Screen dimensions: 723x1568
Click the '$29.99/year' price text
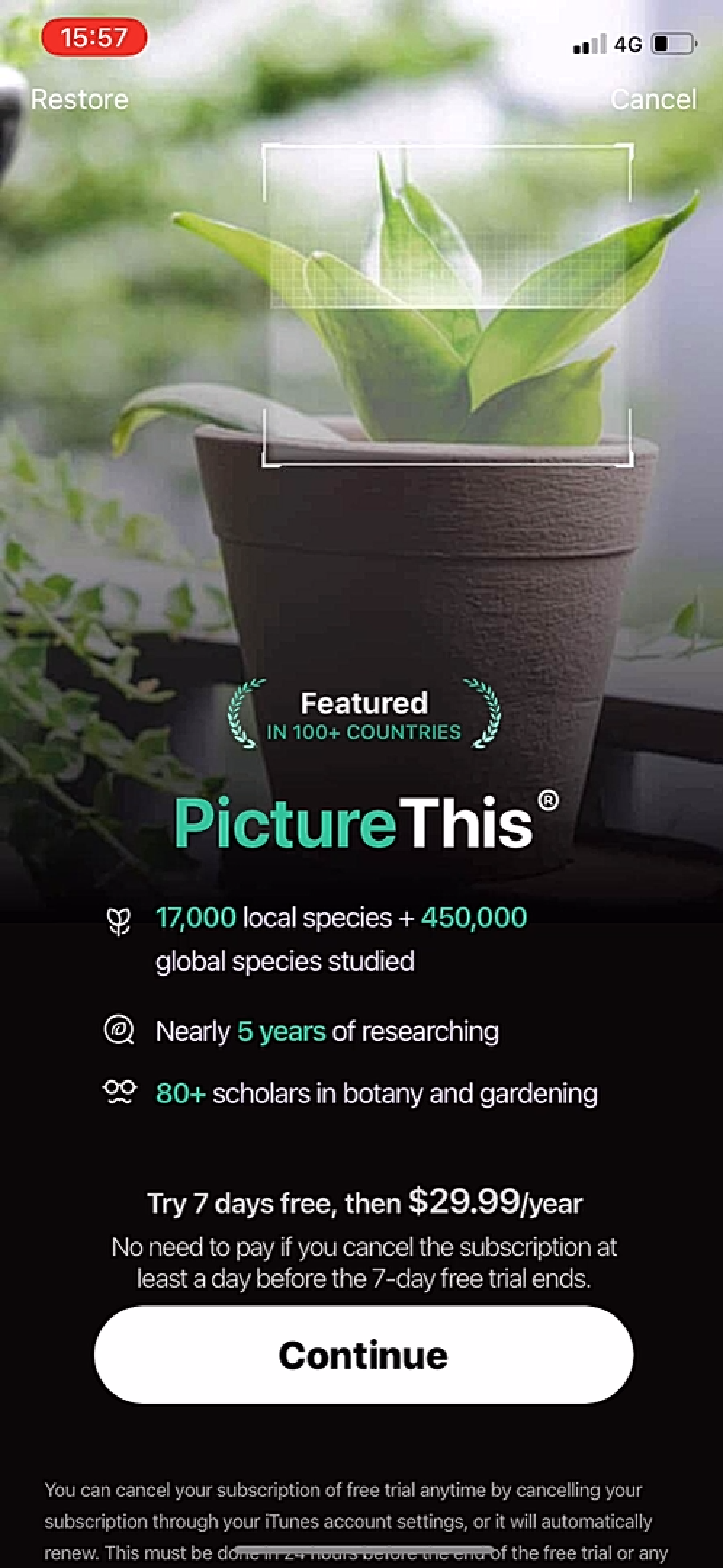click(x=496, y=1201)
